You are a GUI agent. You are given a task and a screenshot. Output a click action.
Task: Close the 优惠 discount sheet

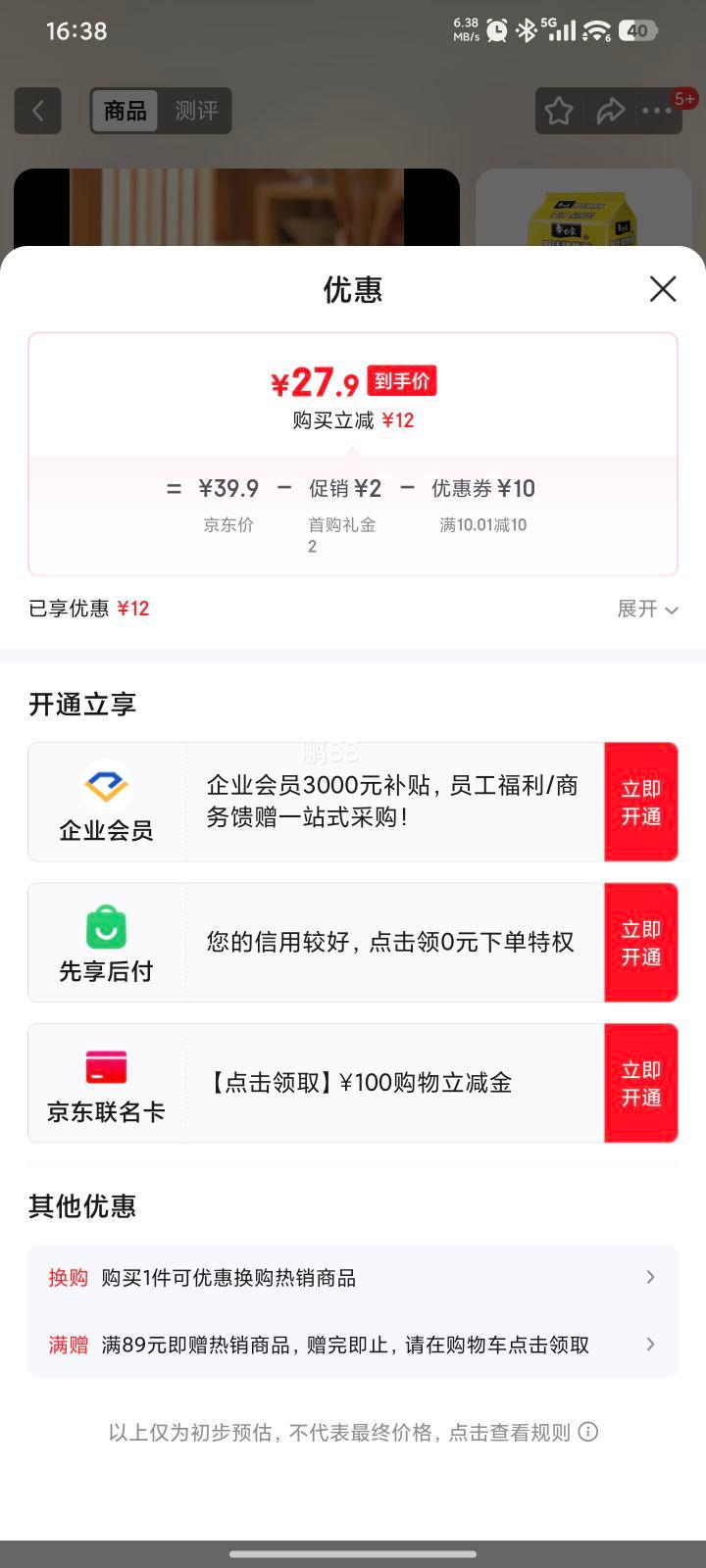pyautogui.click(x=663, y=289)
